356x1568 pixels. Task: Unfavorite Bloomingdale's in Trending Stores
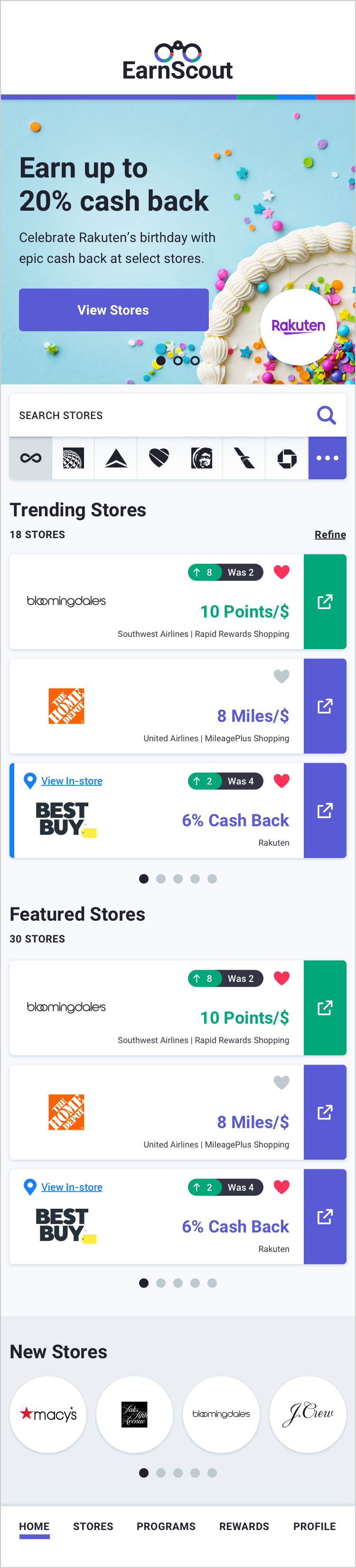click(x=281, y=572)
